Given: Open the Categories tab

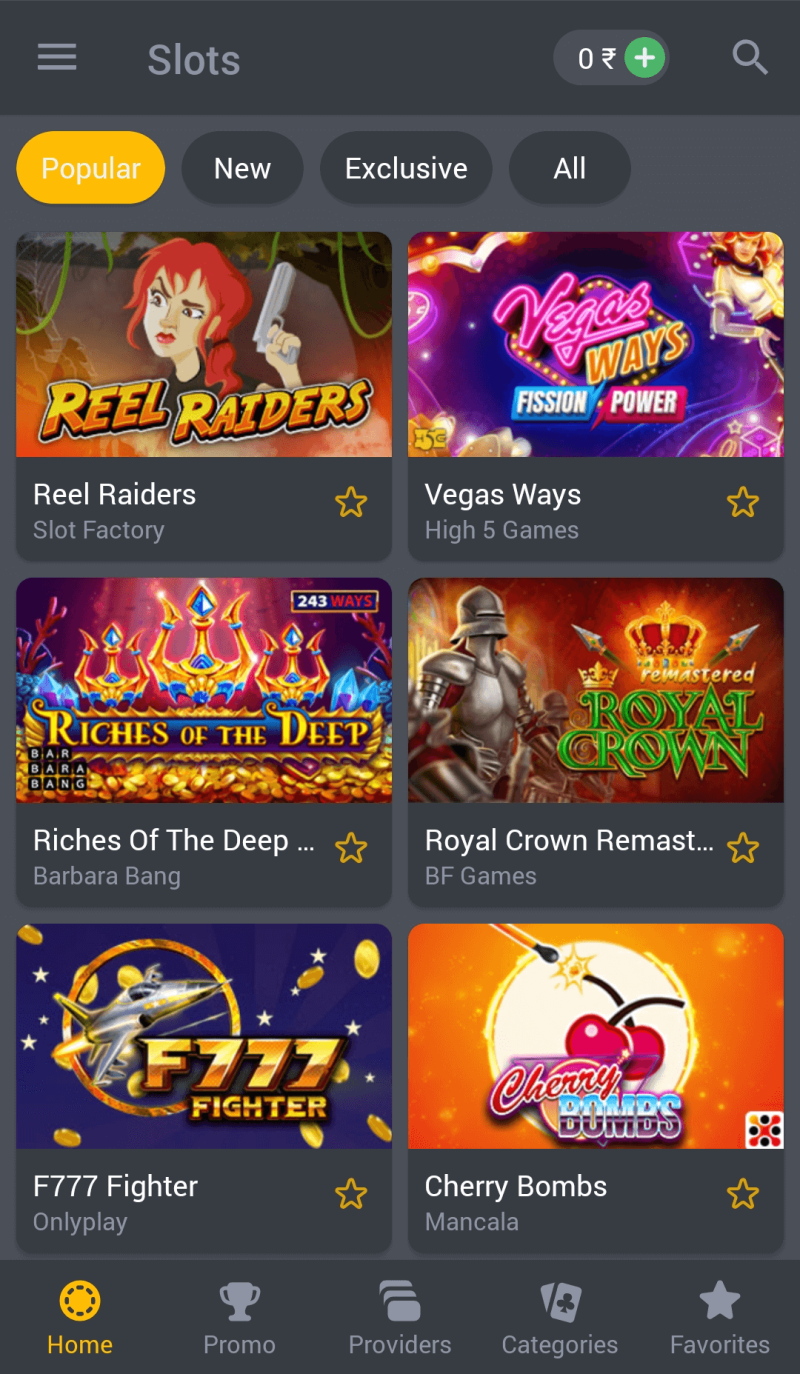Looking at the screenshot, I should tap(560, 1319).
